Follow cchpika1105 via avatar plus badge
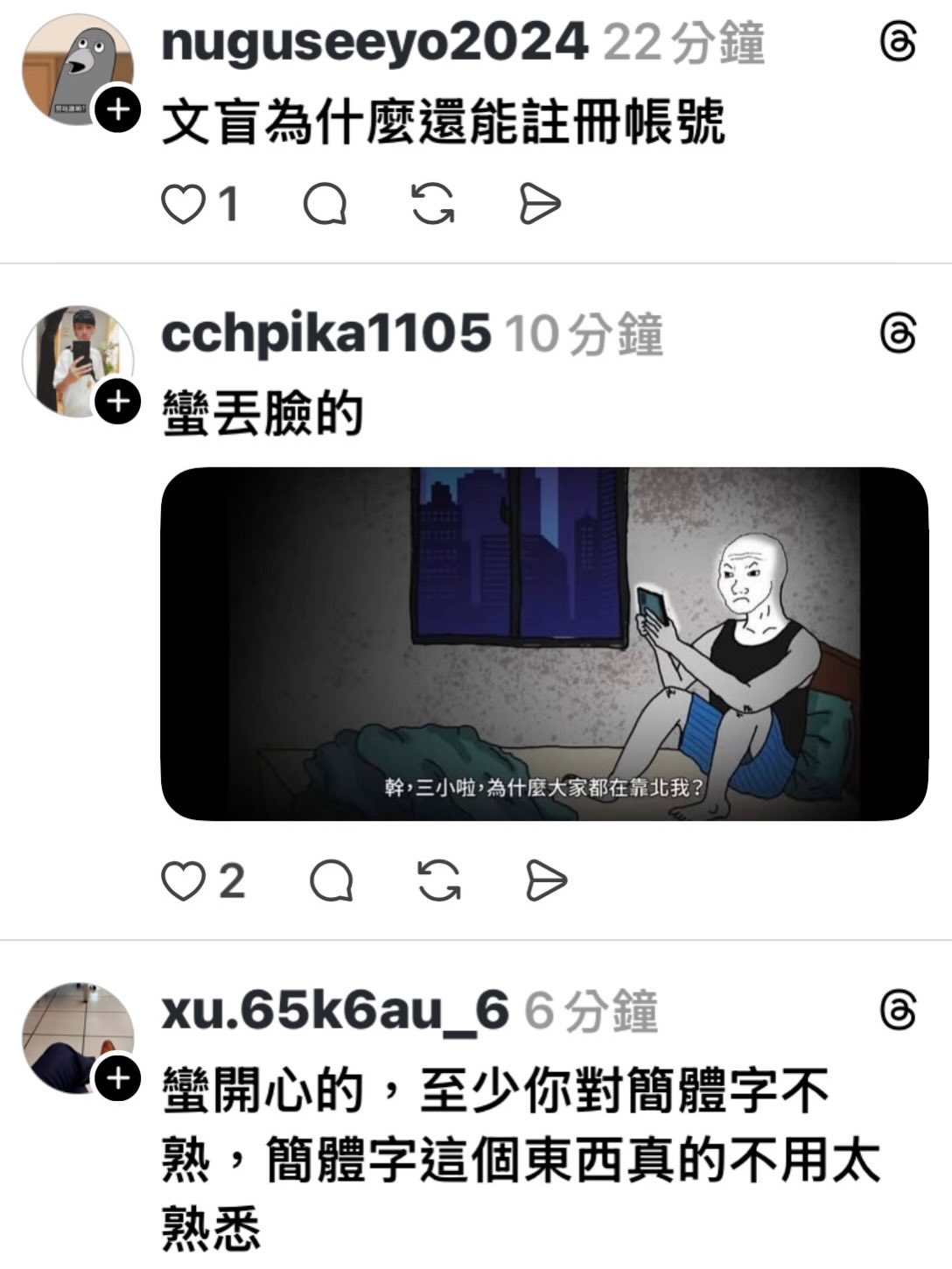952x1269 pixels. point(117,402)
